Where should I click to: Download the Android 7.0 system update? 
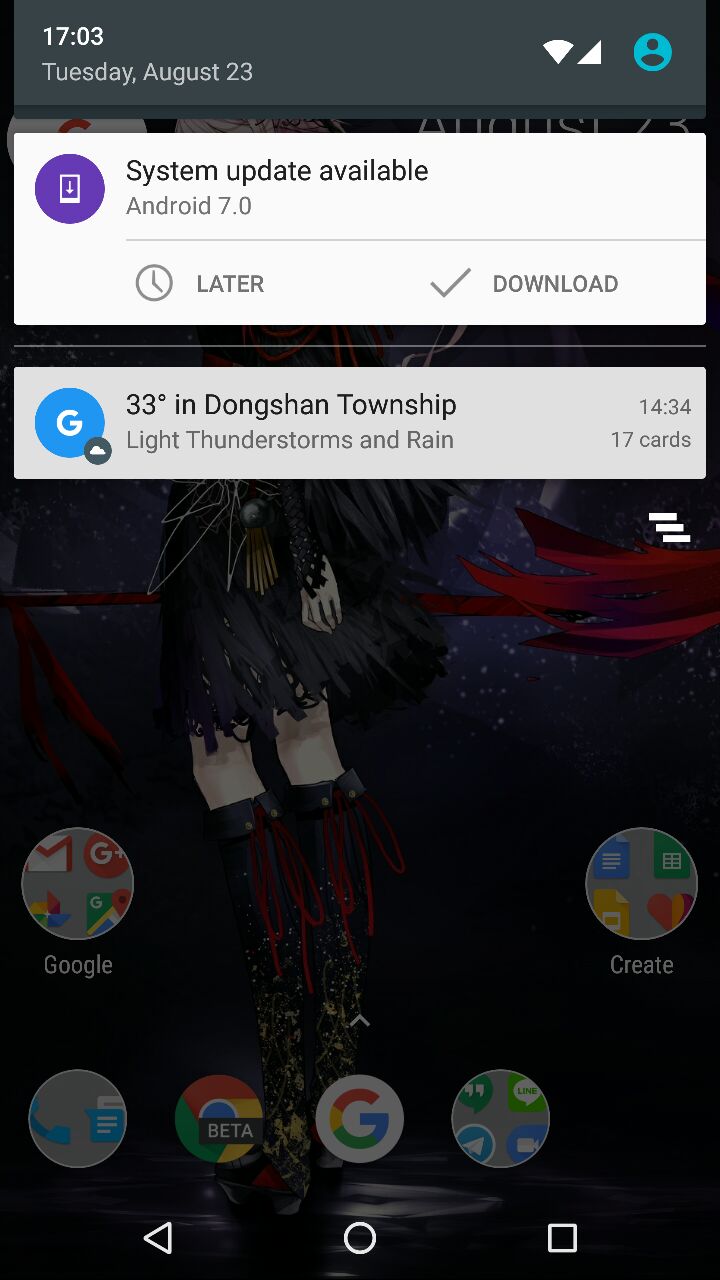click(x=525, y=283)
